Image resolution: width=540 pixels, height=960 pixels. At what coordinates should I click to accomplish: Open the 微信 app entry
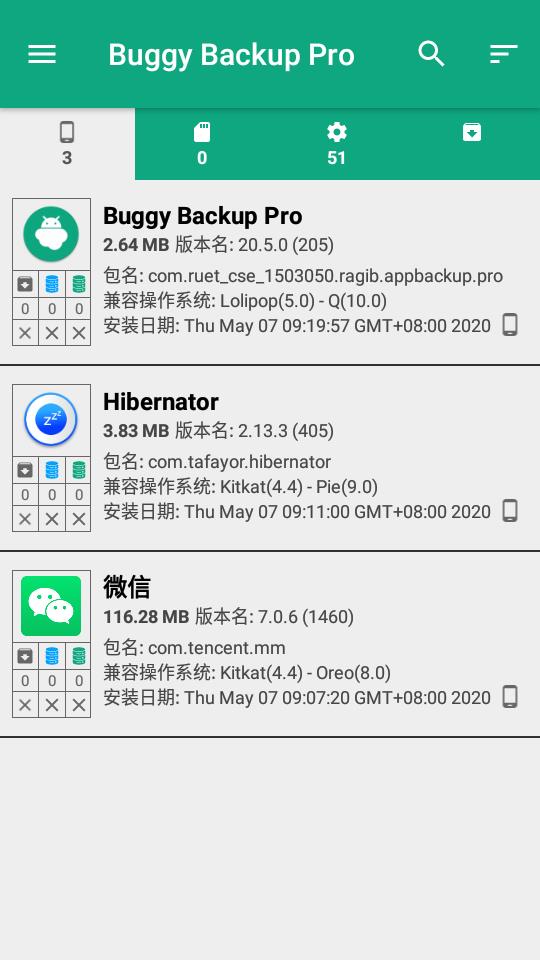pyautogui.click(x=270, y=644)
